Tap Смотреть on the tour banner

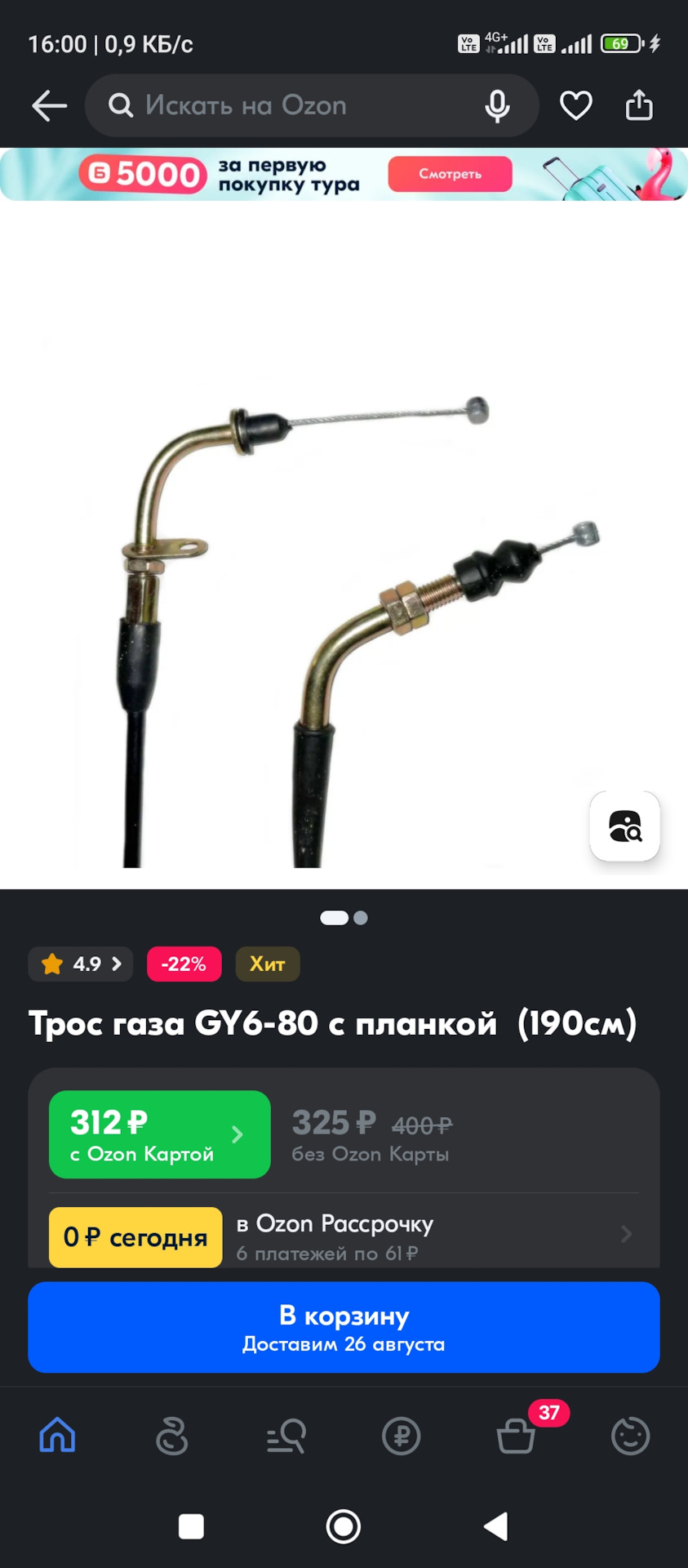[x=450, y=174]
